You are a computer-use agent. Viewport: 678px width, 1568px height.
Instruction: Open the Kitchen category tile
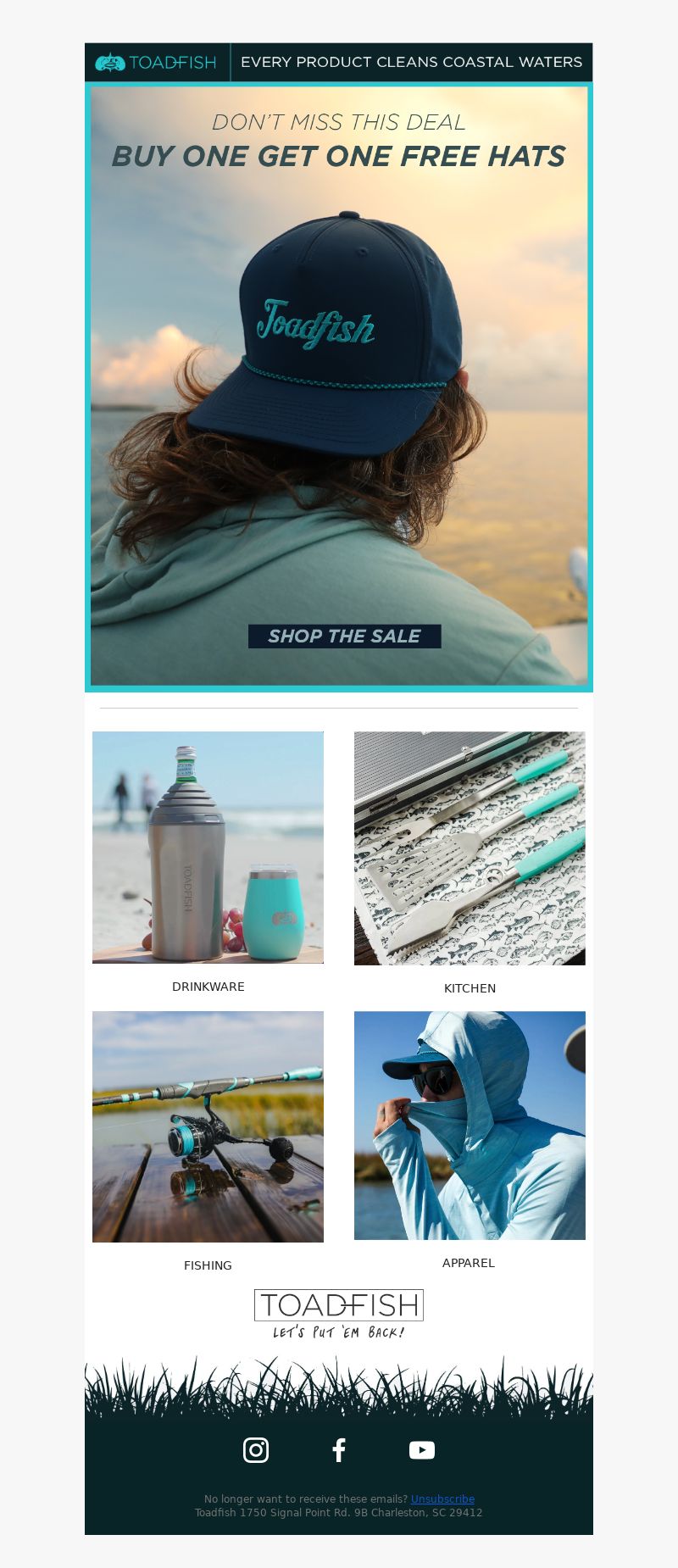[470, 848]
